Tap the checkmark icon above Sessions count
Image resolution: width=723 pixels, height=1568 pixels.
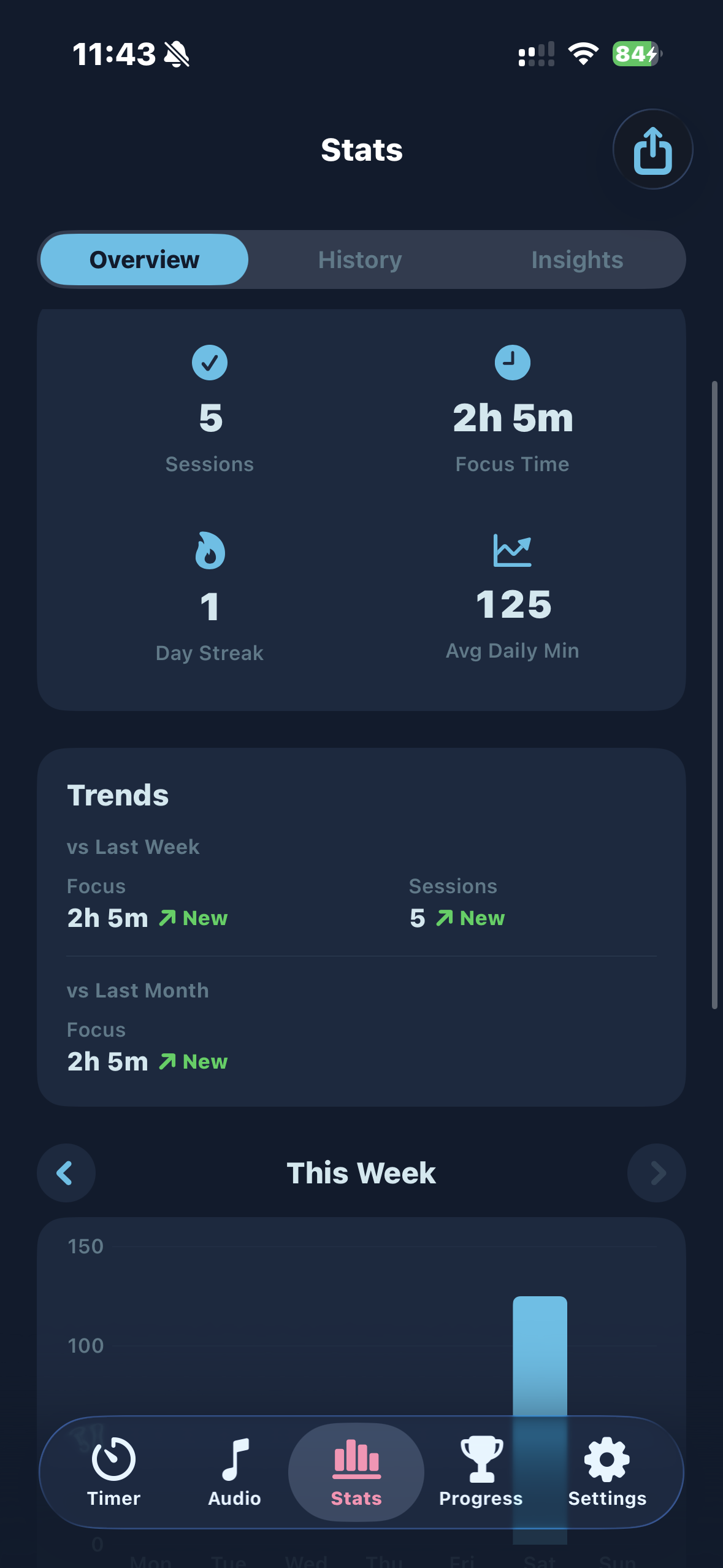point(210,362)
